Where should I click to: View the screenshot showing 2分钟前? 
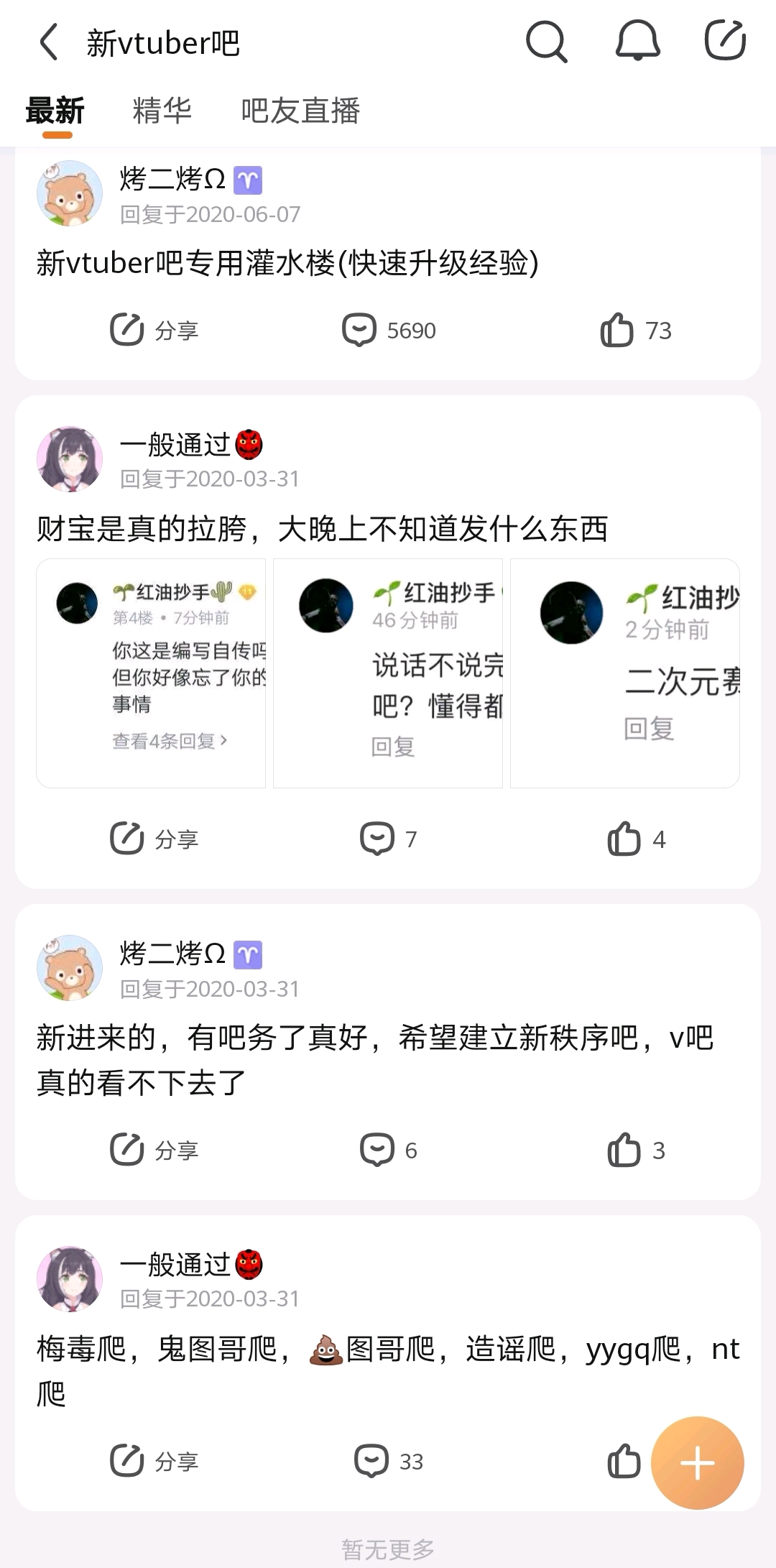[625, 673]
